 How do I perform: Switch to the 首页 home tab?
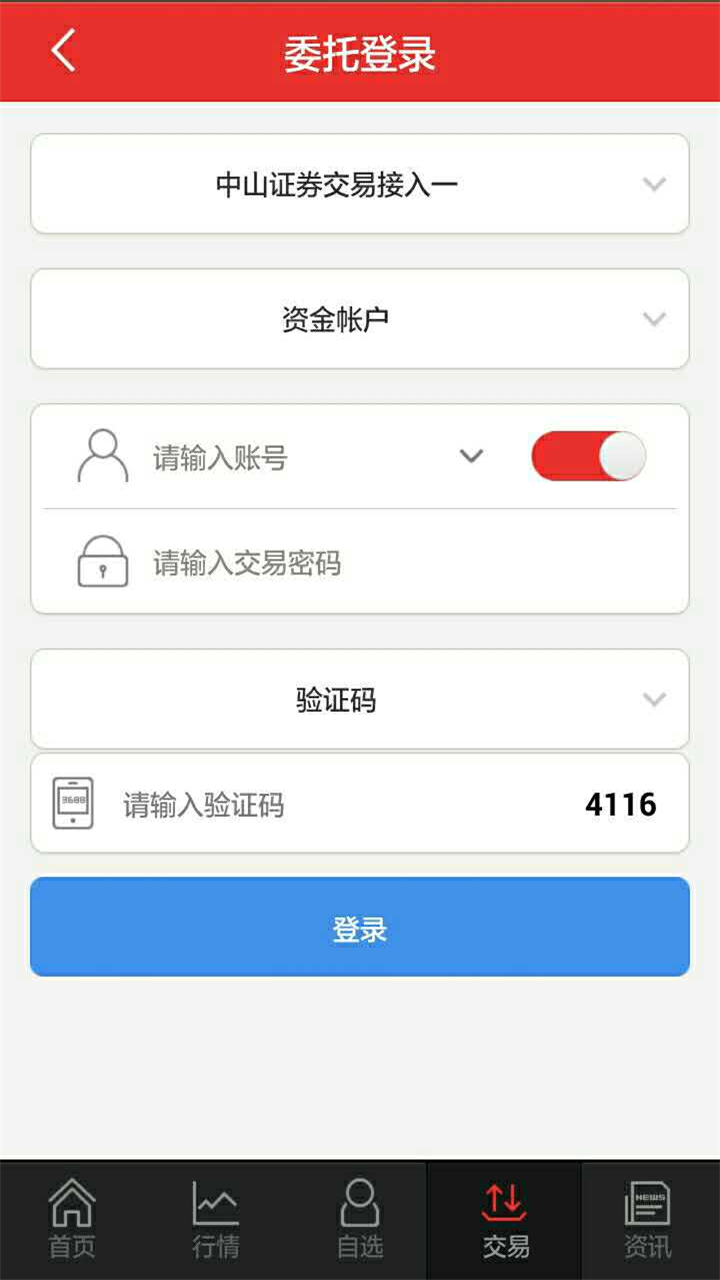point(72,1218)
